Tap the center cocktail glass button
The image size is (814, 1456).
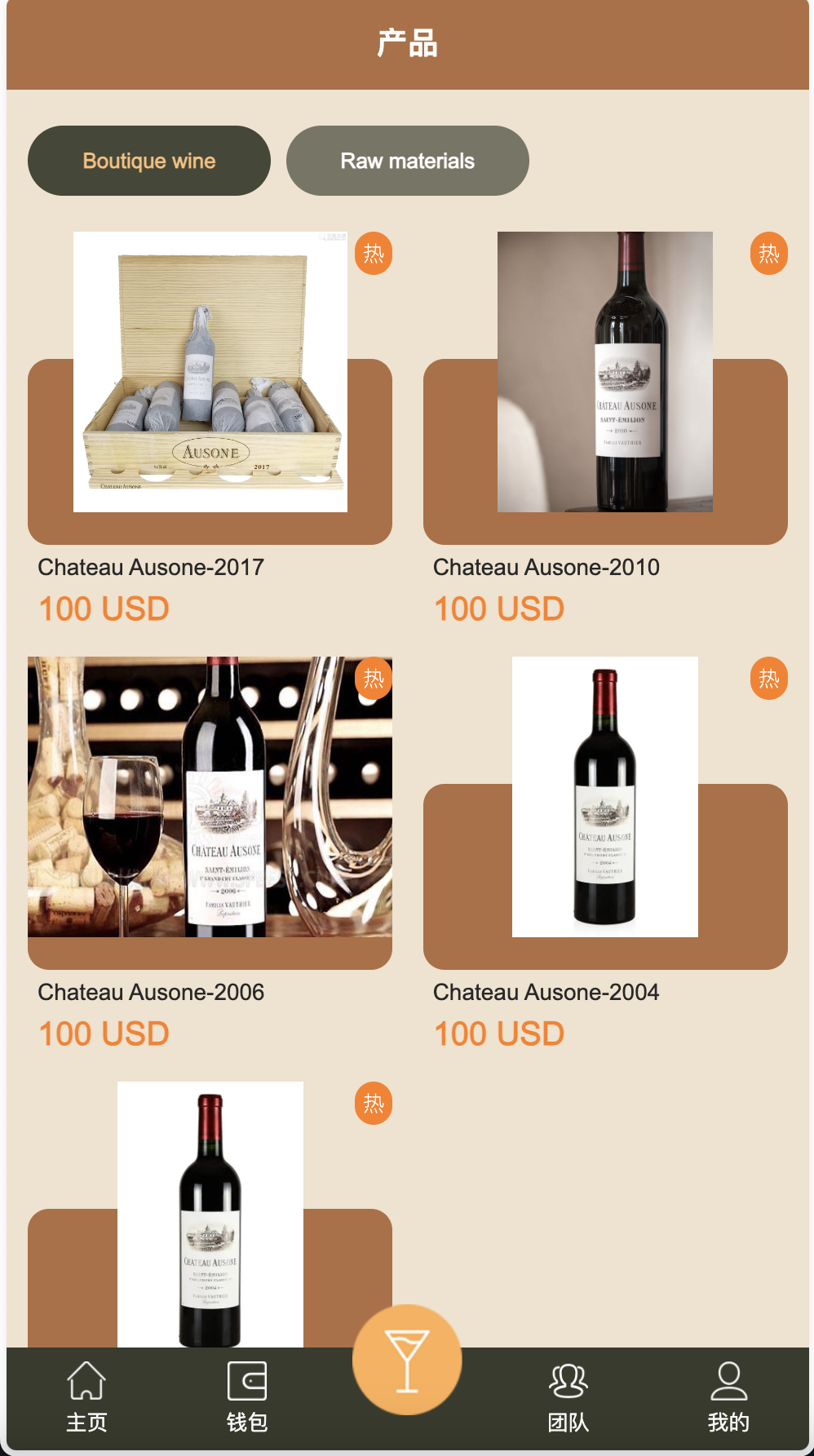coord(407,1360)
